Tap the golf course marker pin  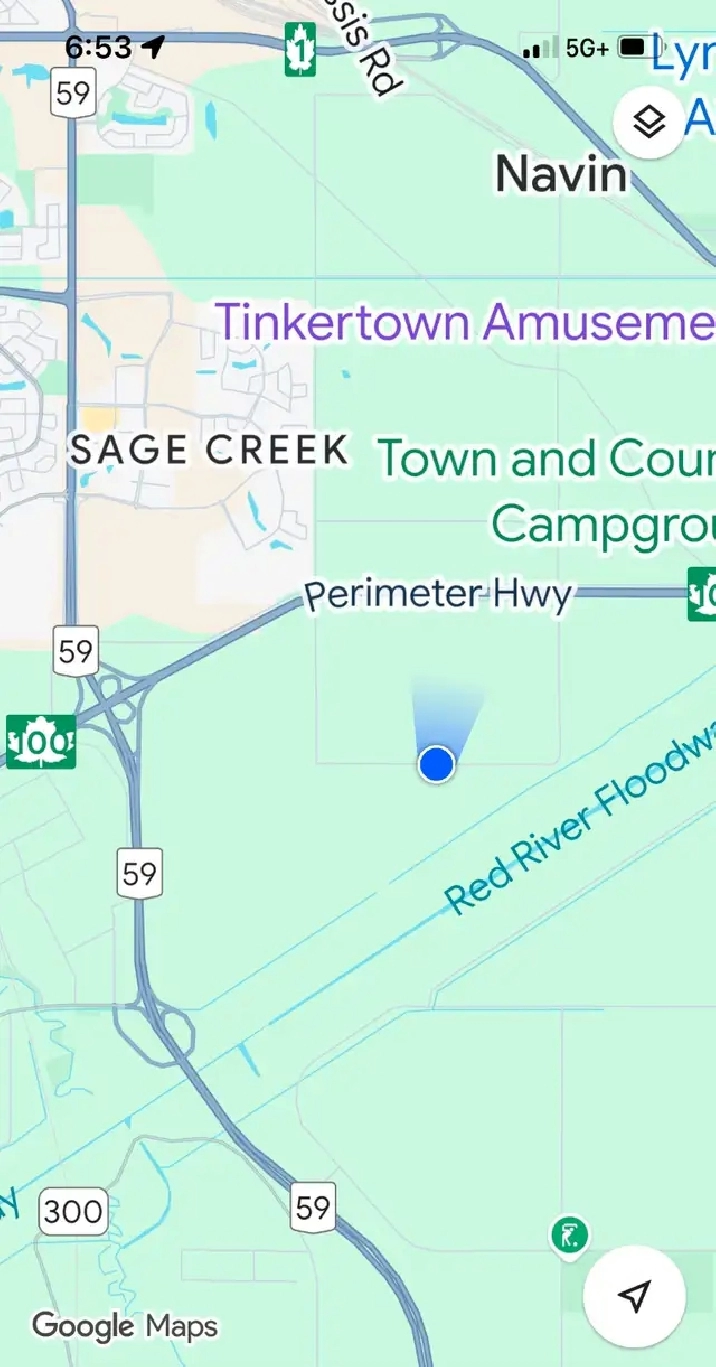click(569, 1237)
